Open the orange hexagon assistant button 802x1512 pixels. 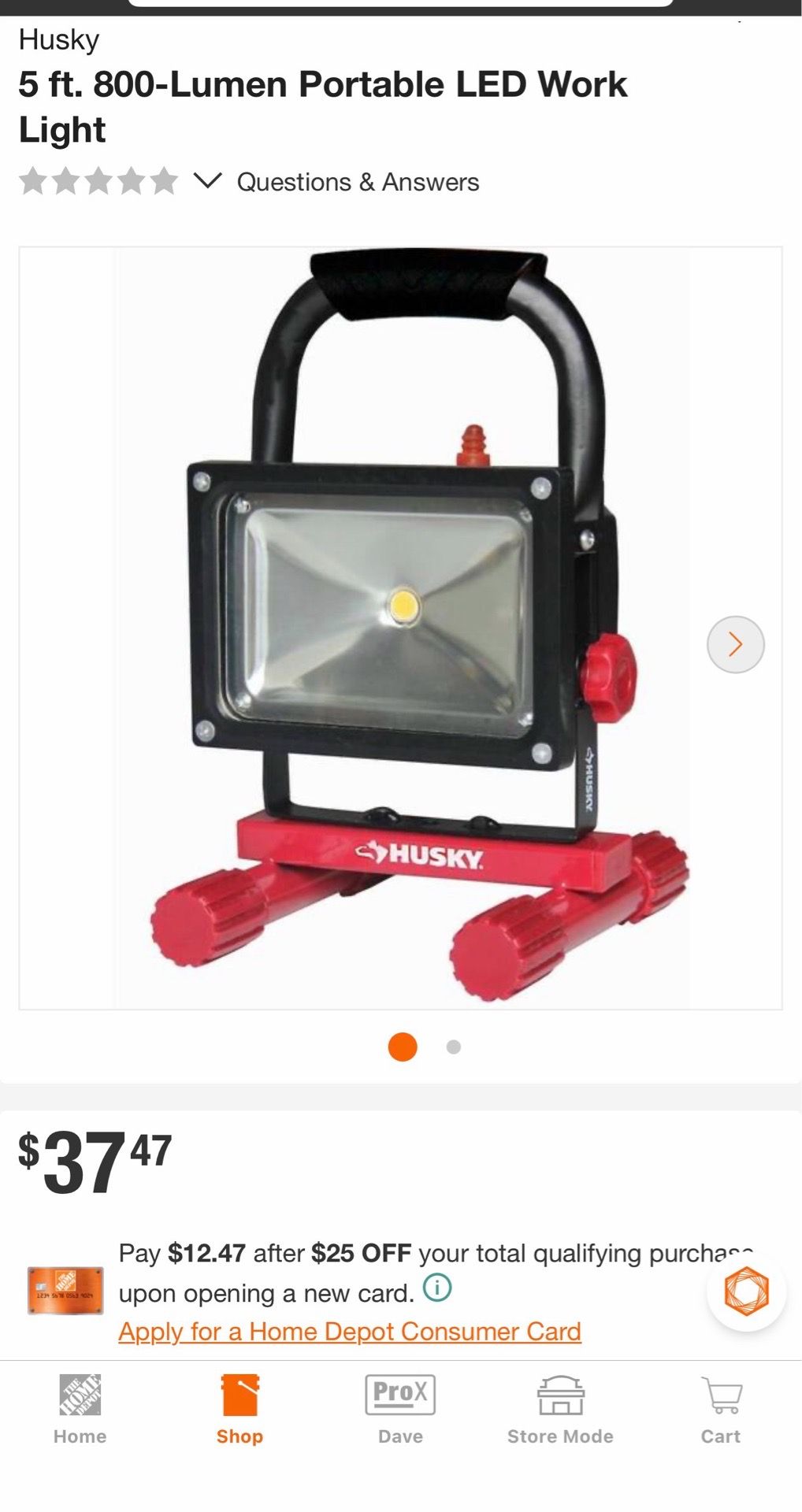coord(746,1291)
